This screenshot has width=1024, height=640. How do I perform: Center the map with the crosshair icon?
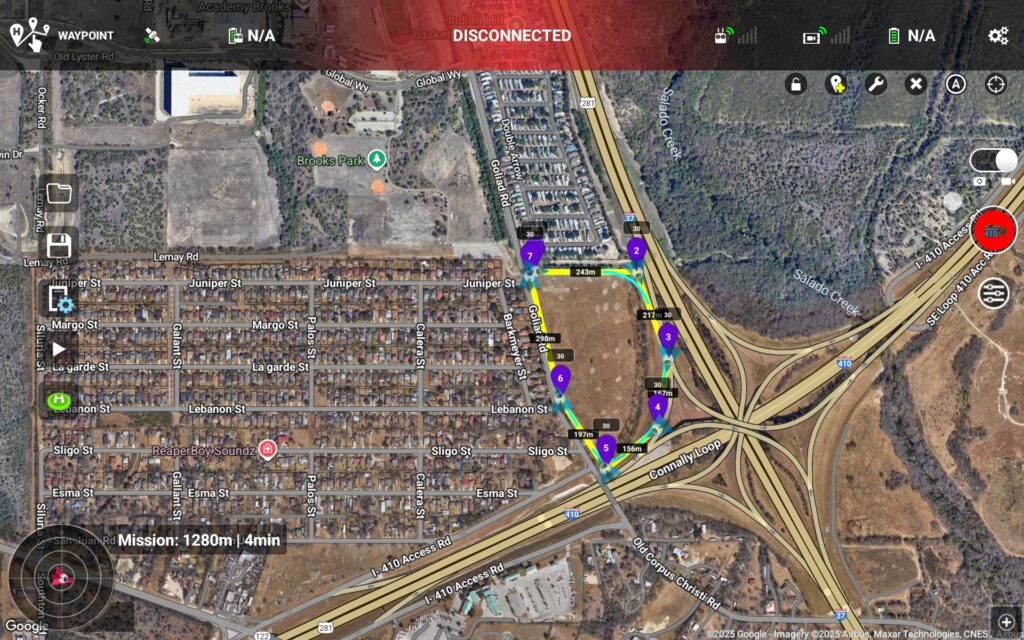coord(995,84)
